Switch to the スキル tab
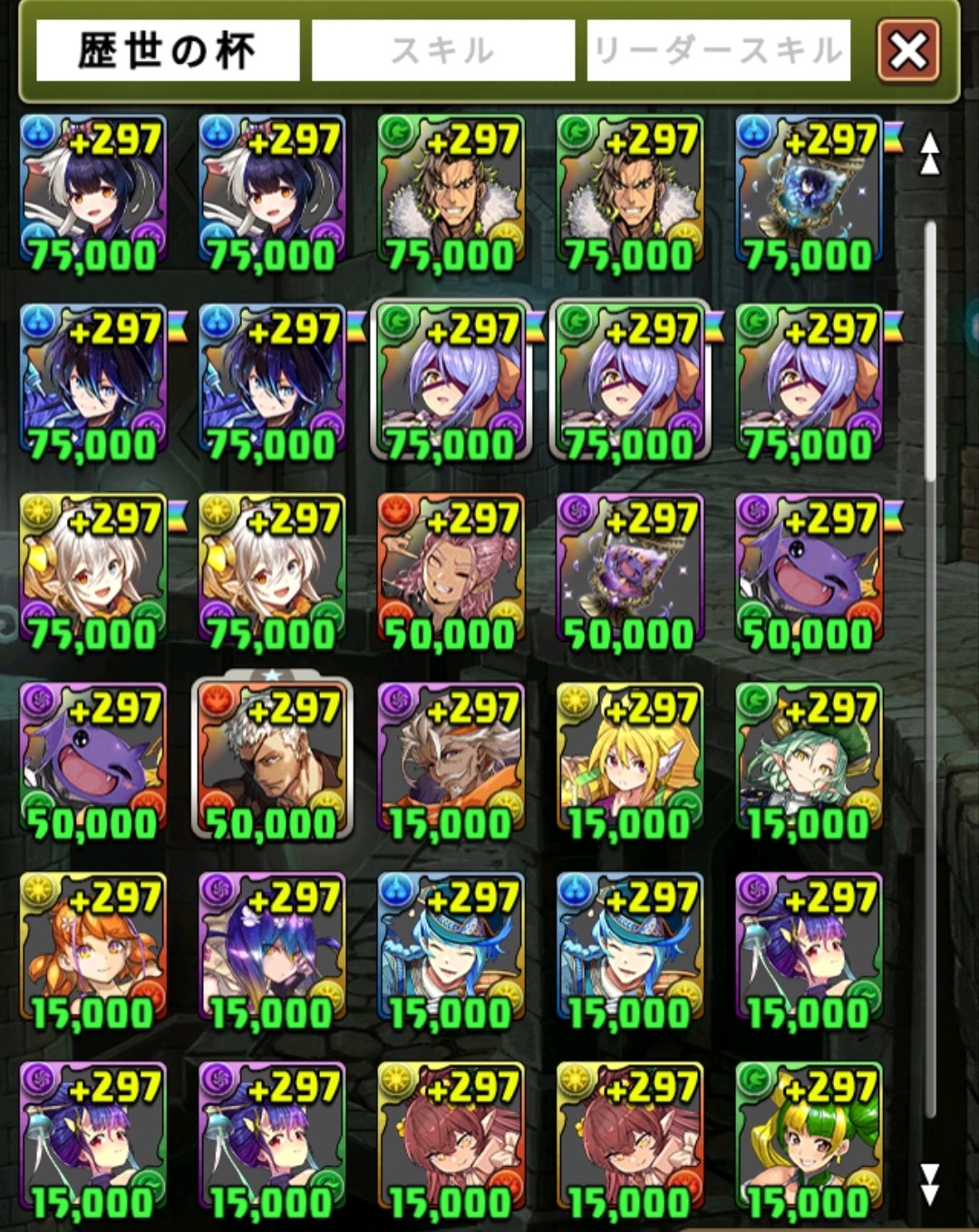The height and width of the screenshot is (1232, 979). point(443,51)
